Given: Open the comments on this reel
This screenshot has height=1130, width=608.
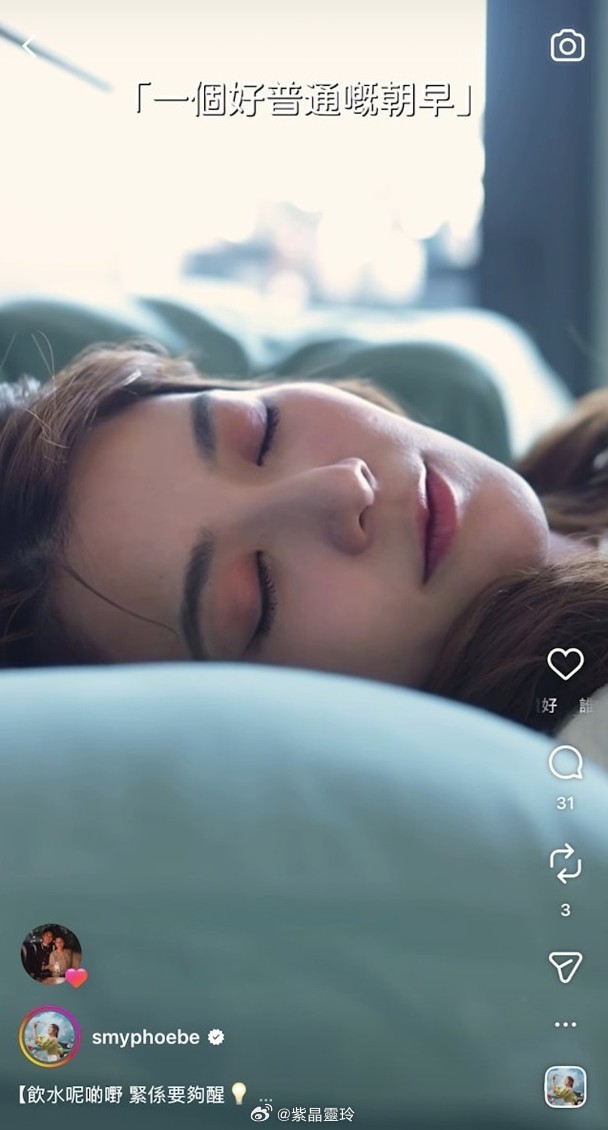Looking at the screenshot, I should [x=565, y=764].
